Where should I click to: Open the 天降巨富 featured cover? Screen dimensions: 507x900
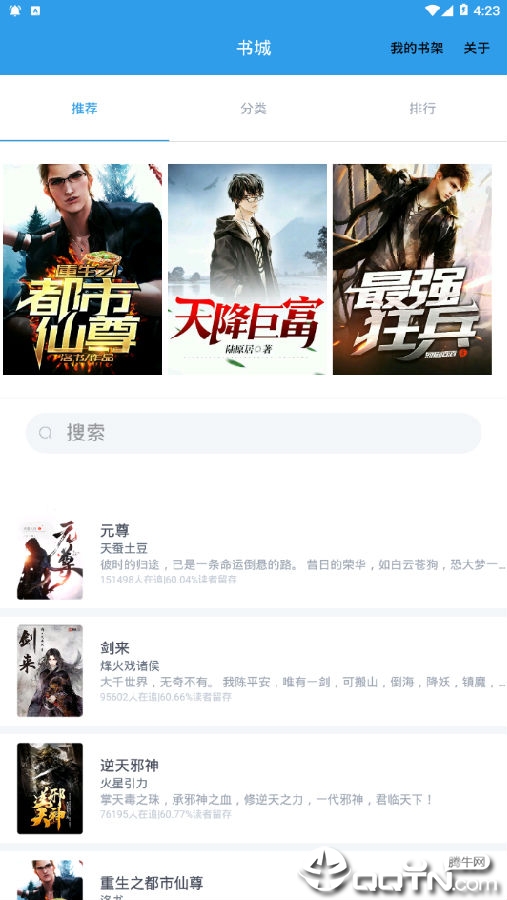point(247,269)
